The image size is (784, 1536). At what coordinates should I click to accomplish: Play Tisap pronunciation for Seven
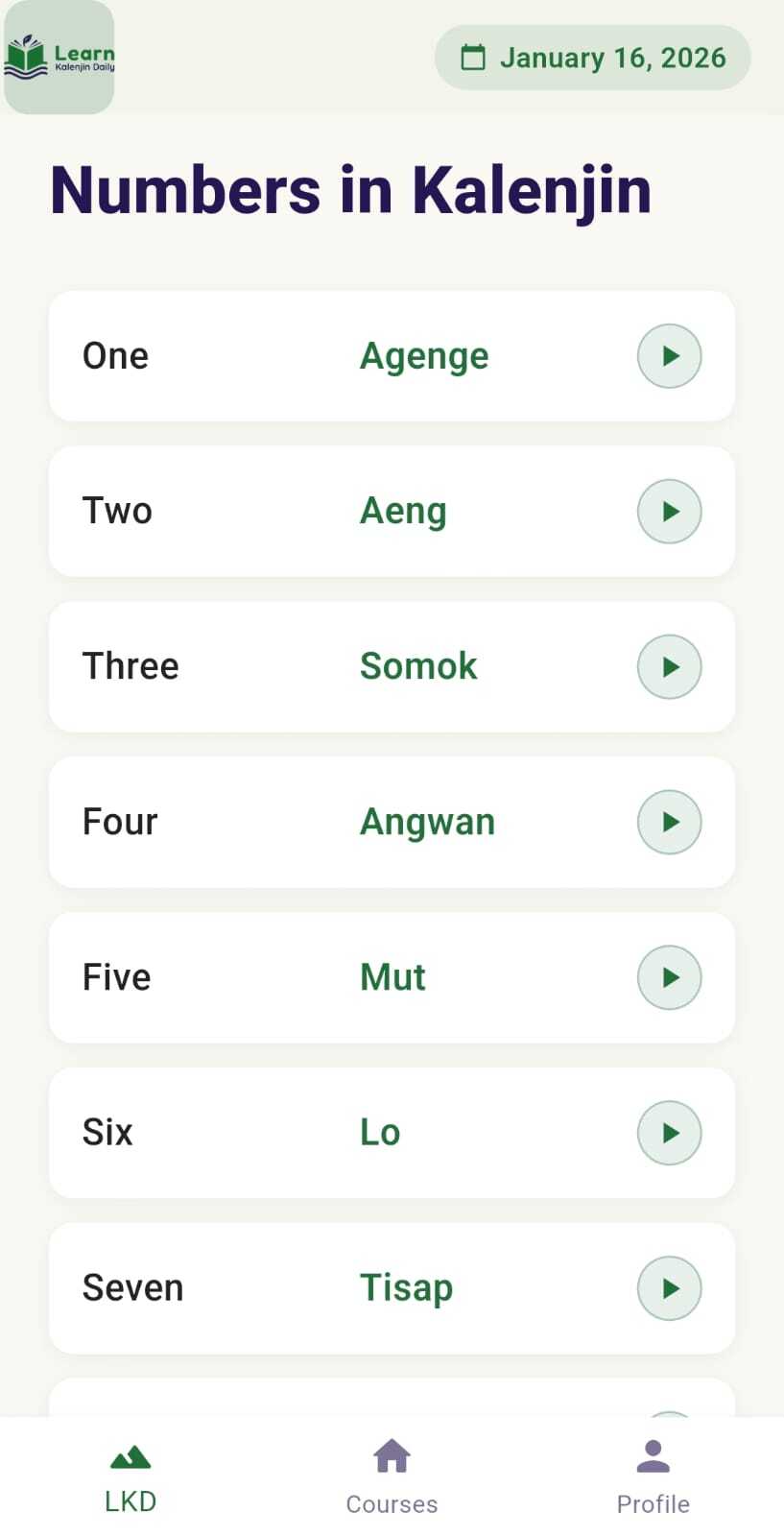point(669,1289)
